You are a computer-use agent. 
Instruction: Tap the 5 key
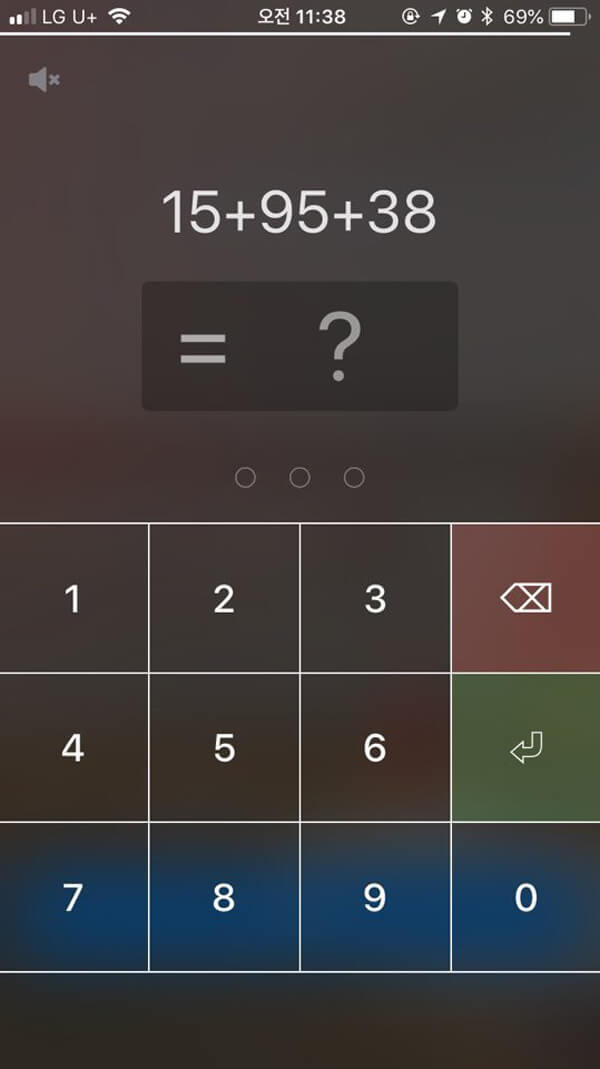pos(224,748)
